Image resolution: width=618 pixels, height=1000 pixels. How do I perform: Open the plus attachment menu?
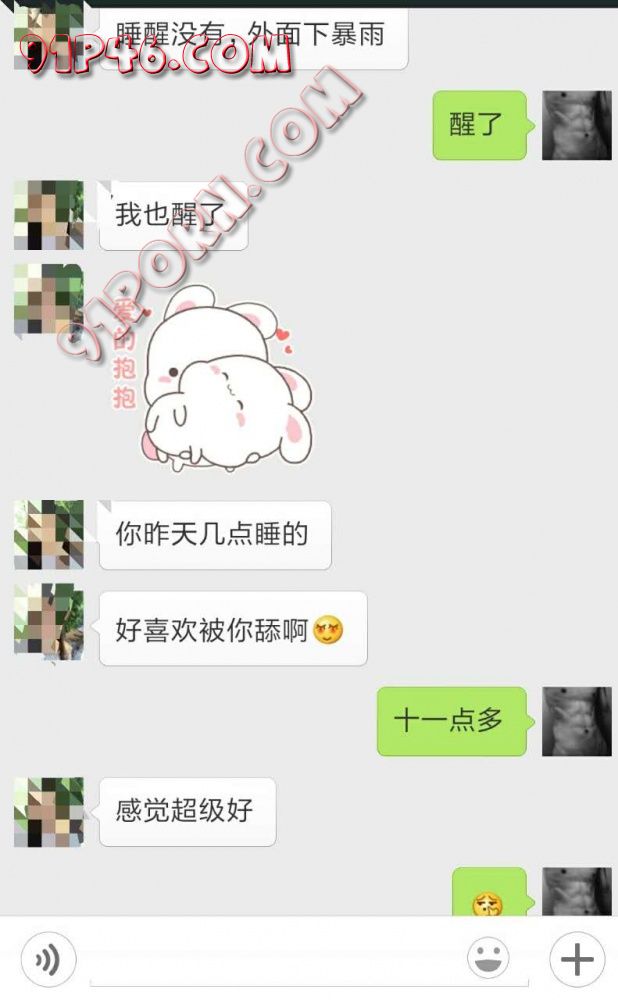pos(577,959)
